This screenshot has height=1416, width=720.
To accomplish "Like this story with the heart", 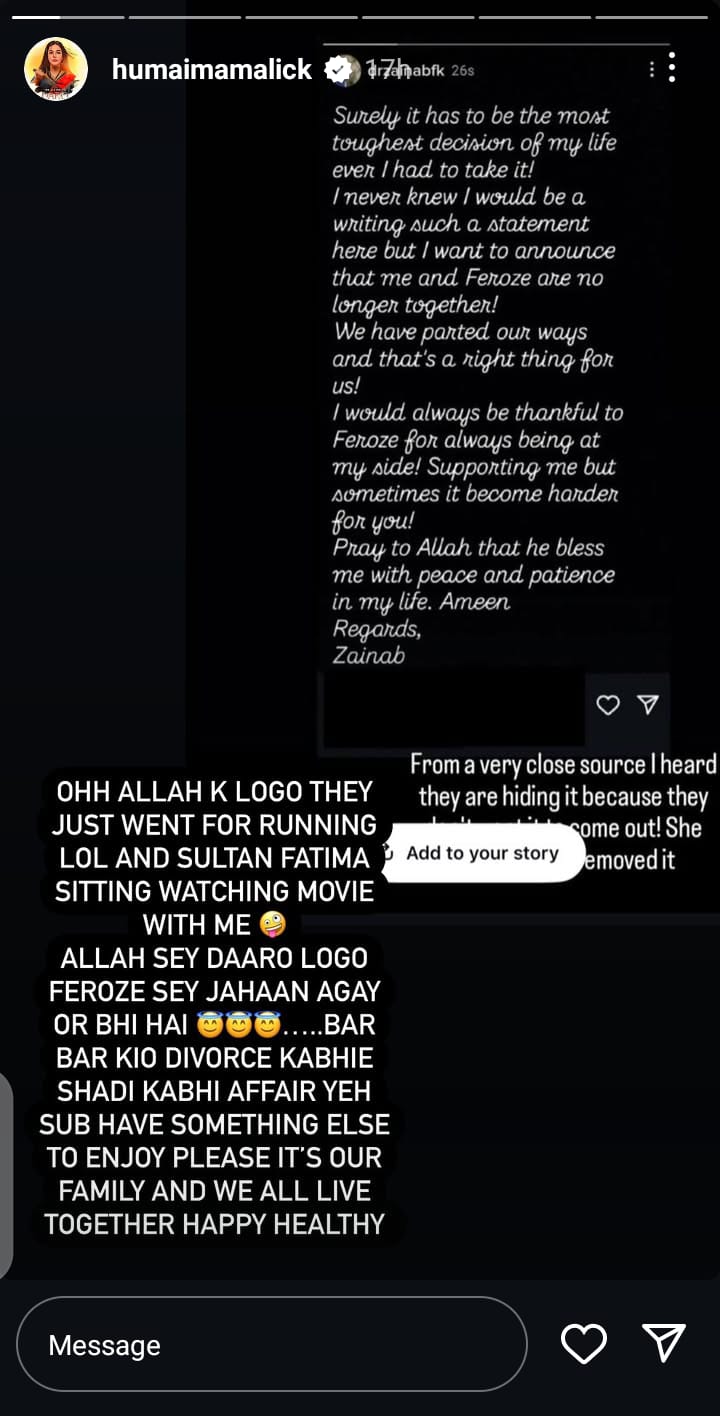I will point(584,1344).
